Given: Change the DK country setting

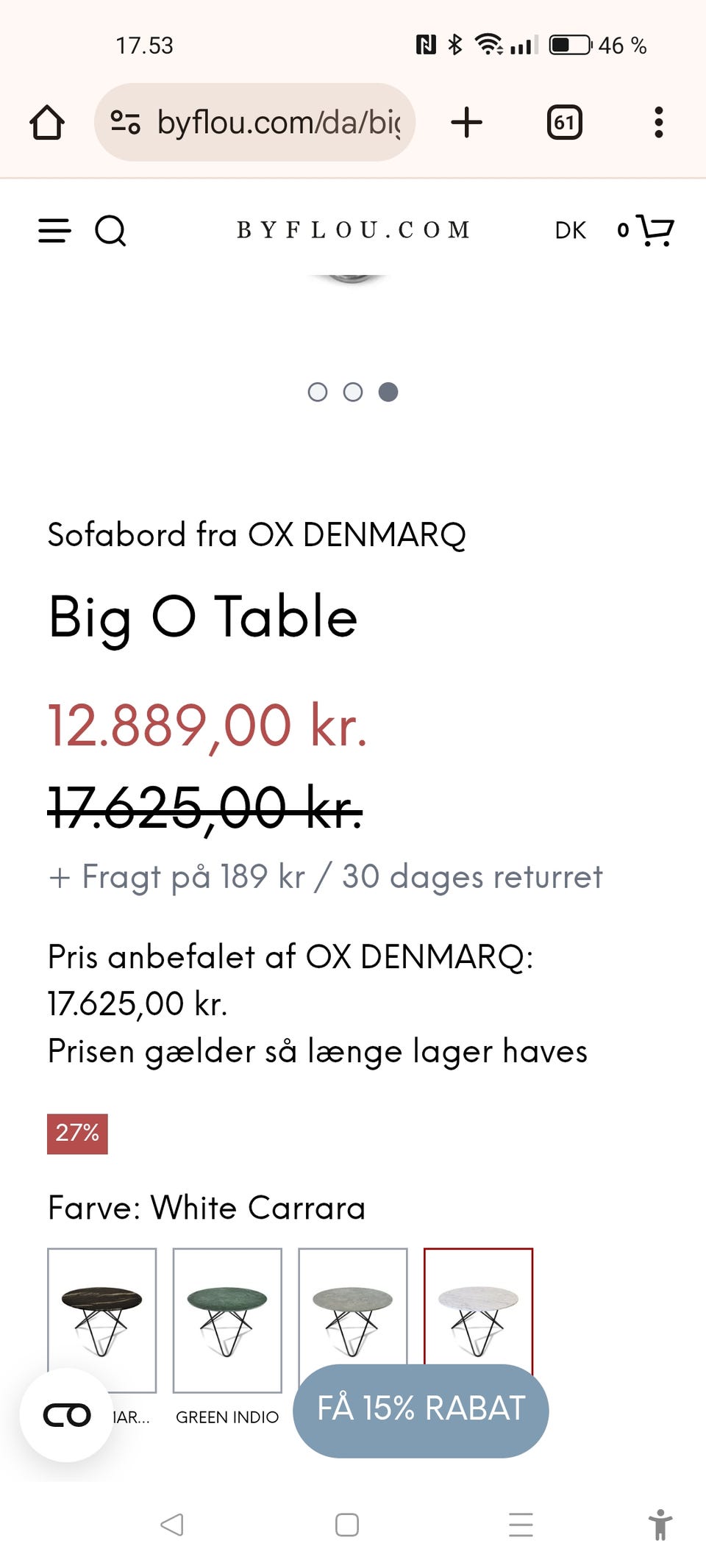Looking at the screenshot, I should [570, 231].
